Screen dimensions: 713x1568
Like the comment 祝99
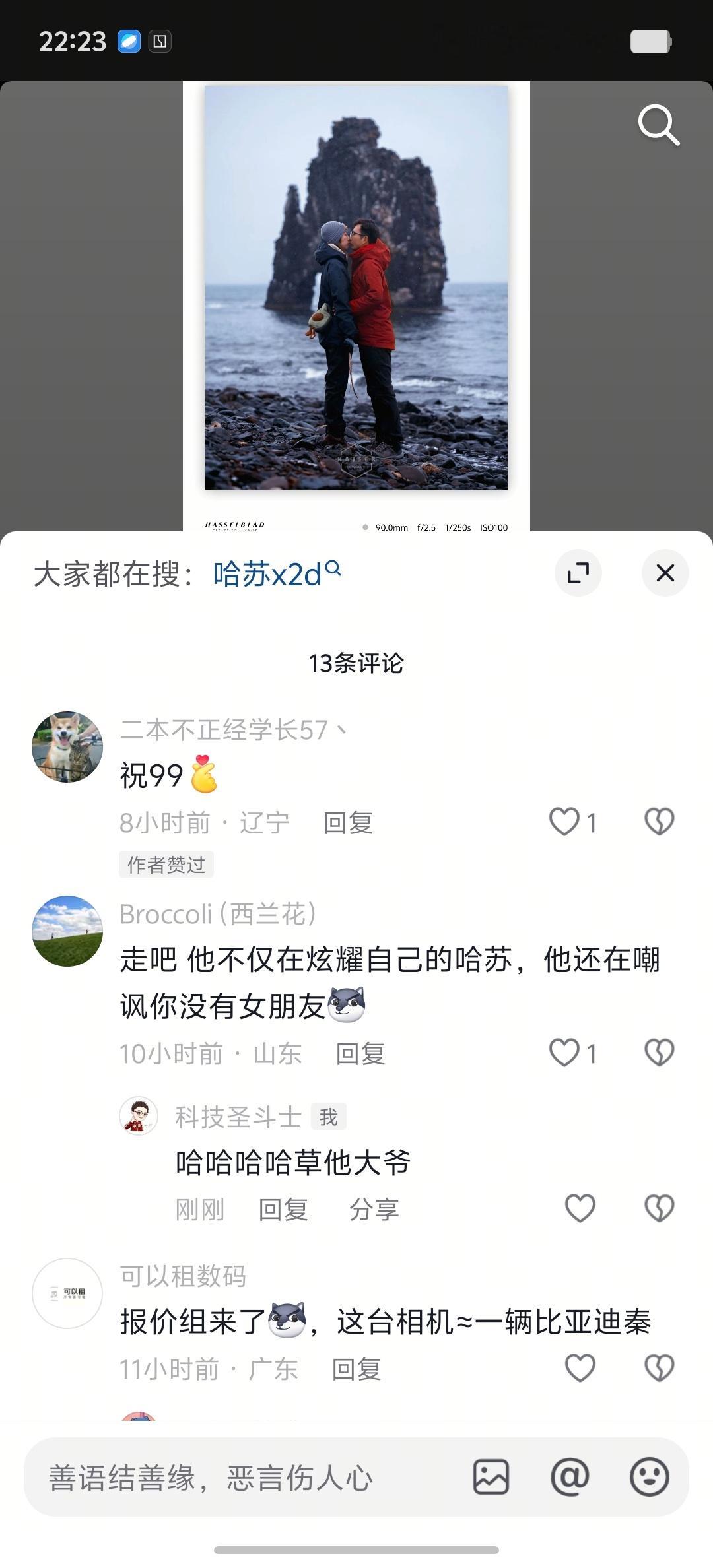click(564, 822)
